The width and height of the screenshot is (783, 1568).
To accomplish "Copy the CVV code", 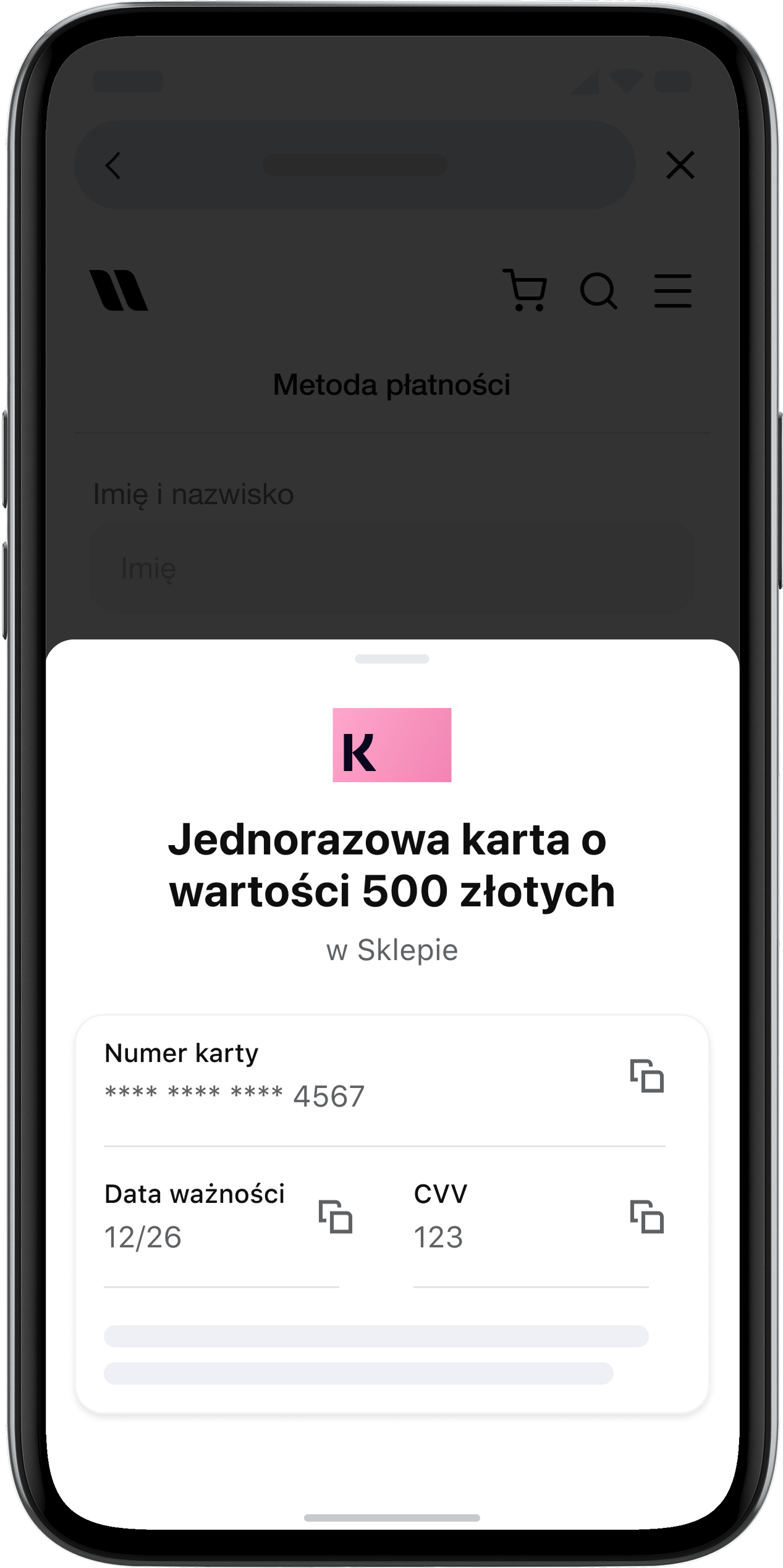I will pos(646,1216).
